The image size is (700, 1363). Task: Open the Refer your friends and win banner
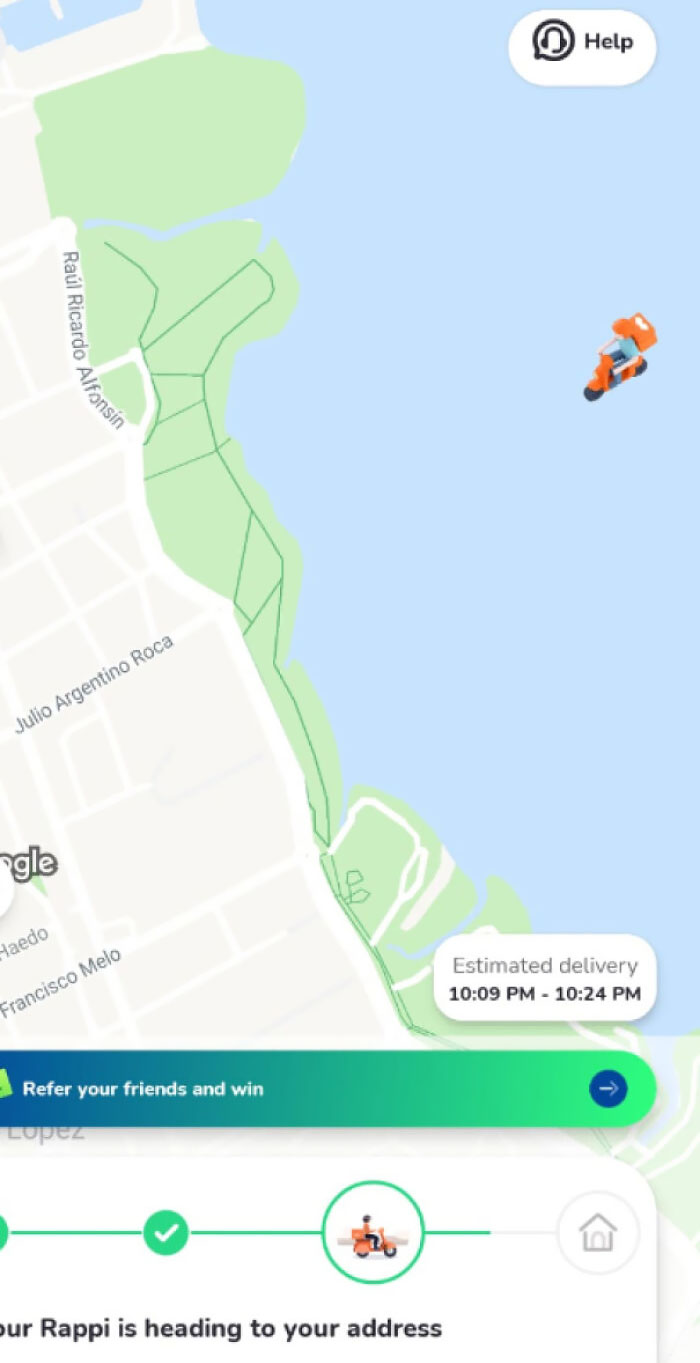pos(320,1089)
